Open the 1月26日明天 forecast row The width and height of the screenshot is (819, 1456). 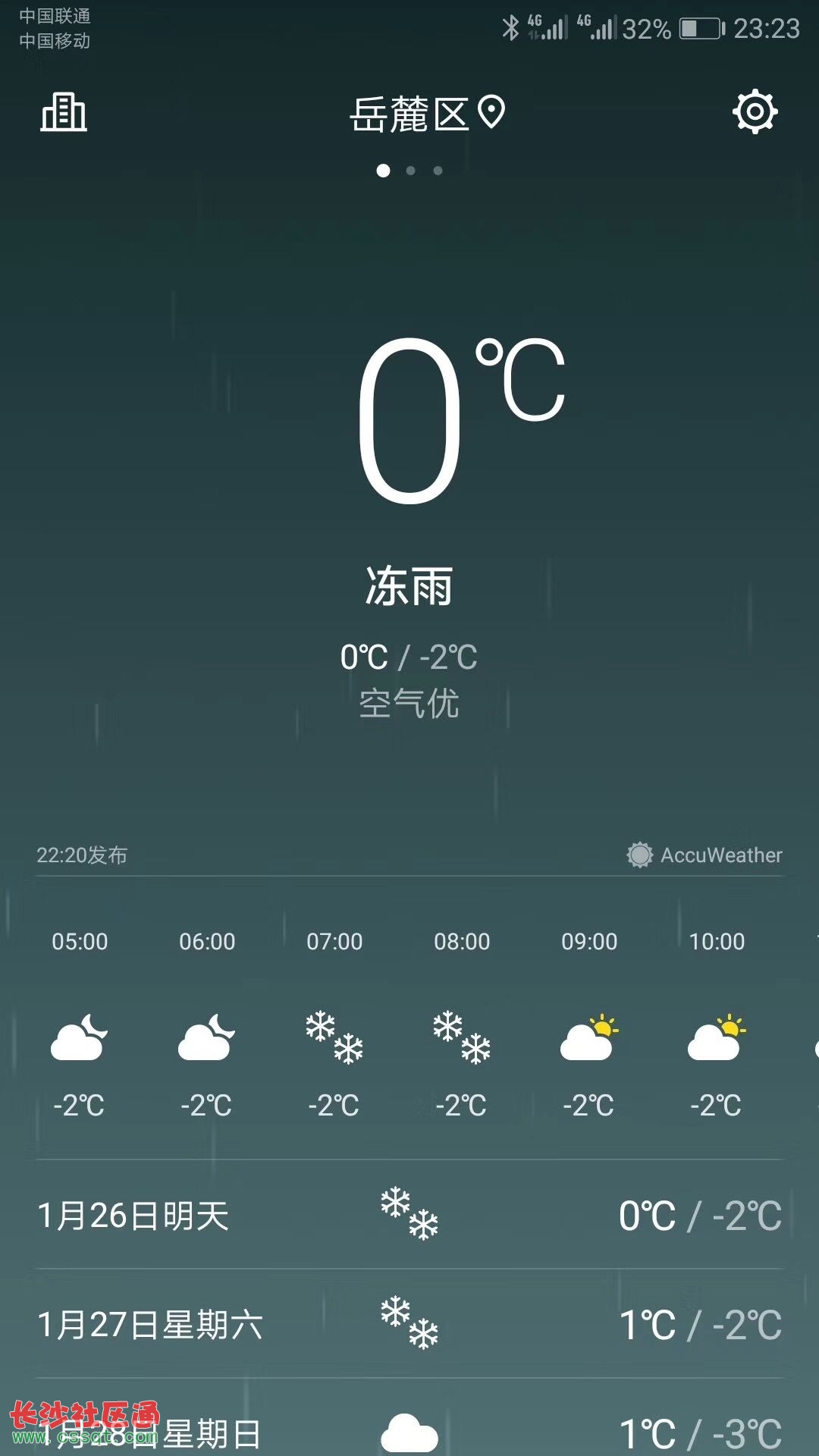(x=409, y=1215)
